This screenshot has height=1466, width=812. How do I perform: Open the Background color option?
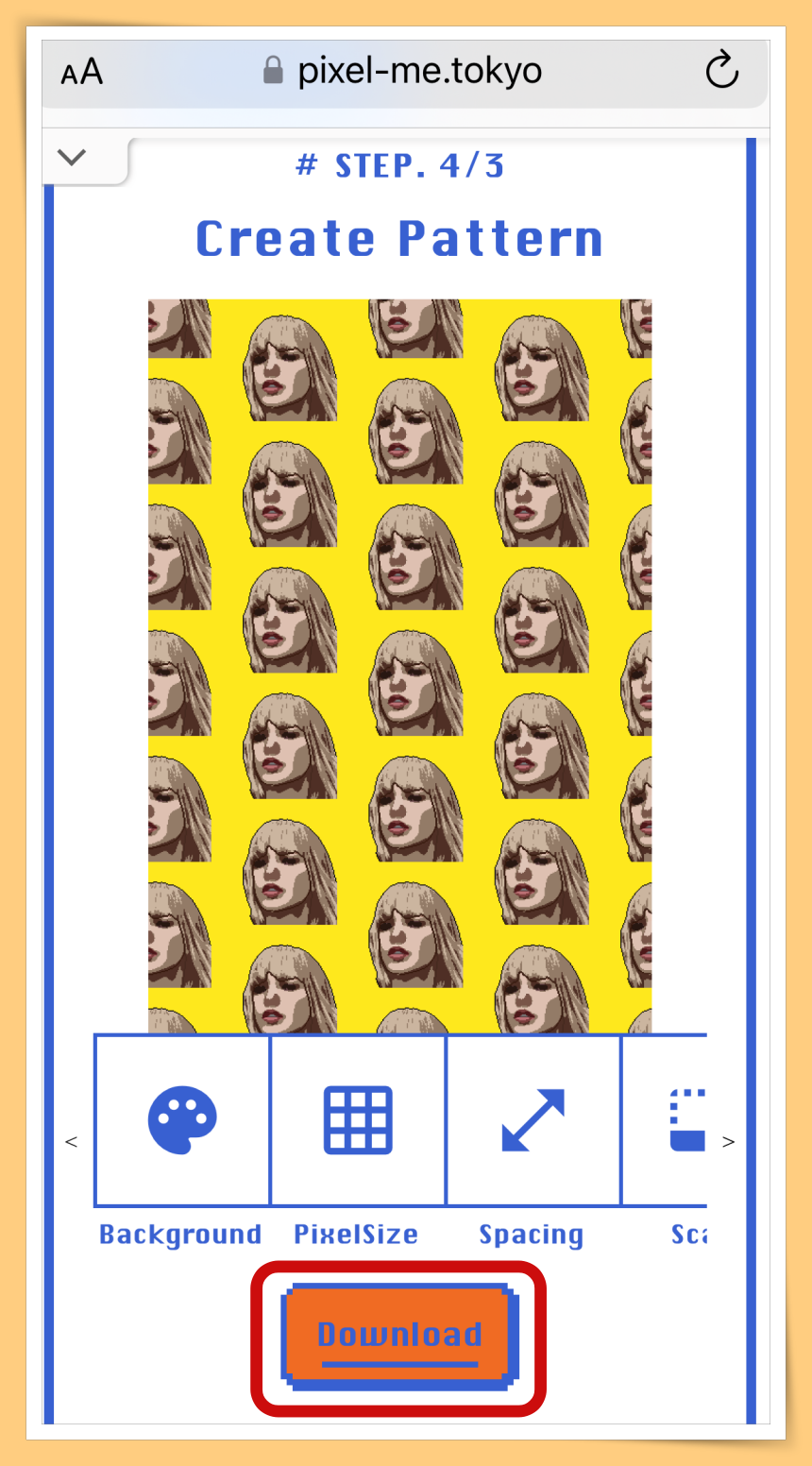pos(182,1120)
